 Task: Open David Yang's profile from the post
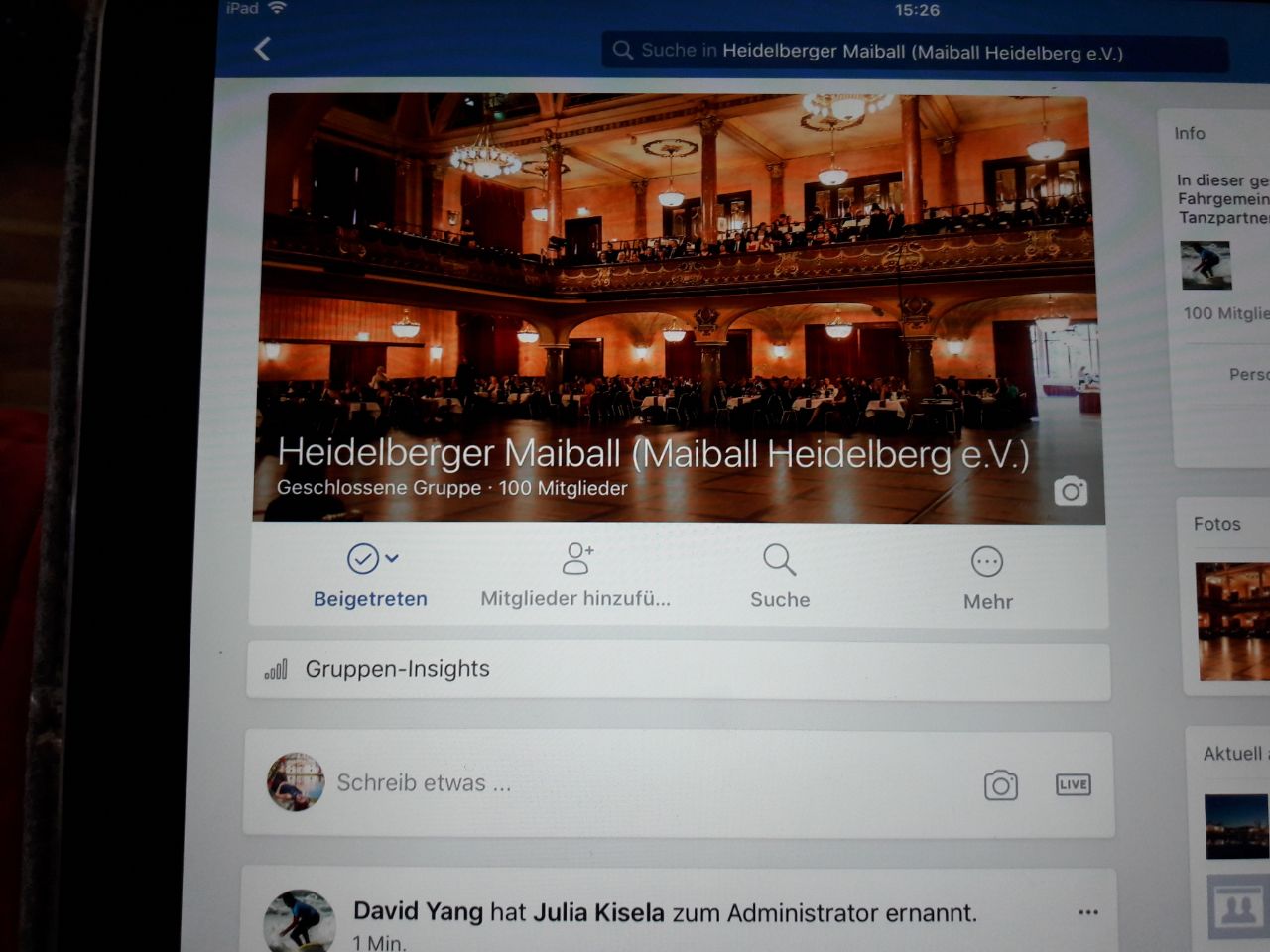[x=418, y=911]
